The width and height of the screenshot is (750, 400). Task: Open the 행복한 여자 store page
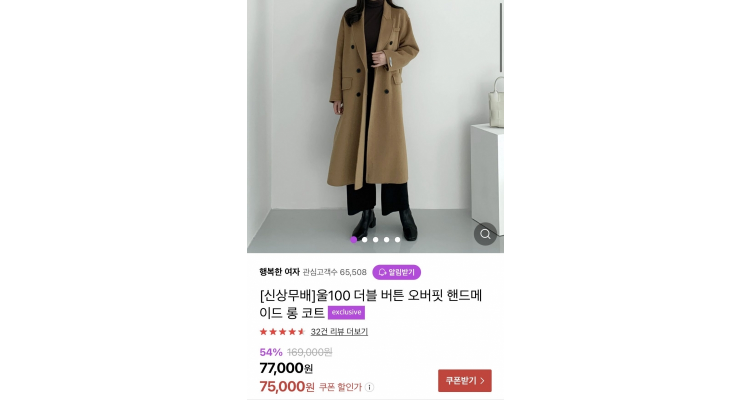[x=279, y=272]
